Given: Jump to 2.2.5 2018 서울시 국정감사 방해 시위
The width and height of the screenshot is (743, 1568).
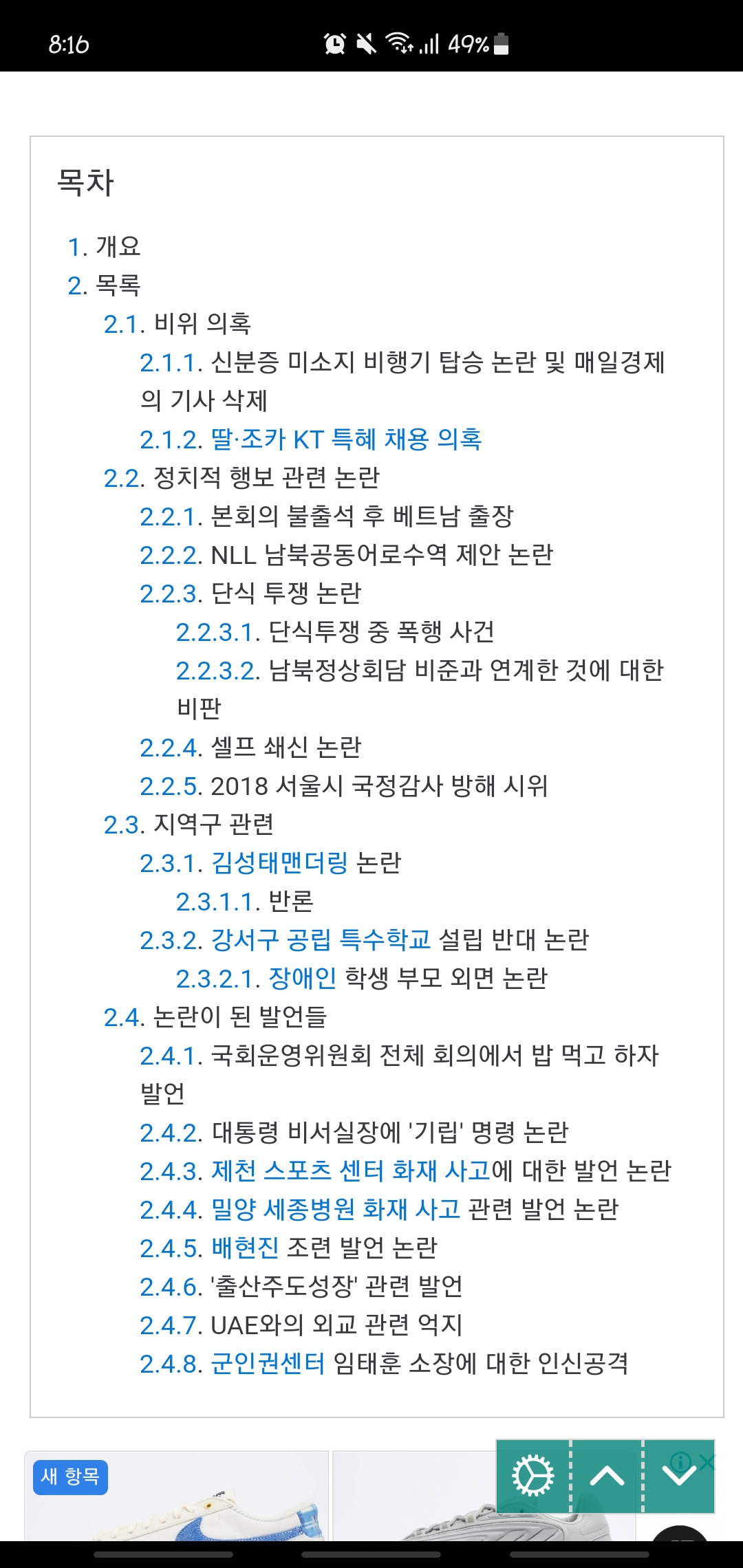Looking at the screenshot, I should [x=344, y=785].
